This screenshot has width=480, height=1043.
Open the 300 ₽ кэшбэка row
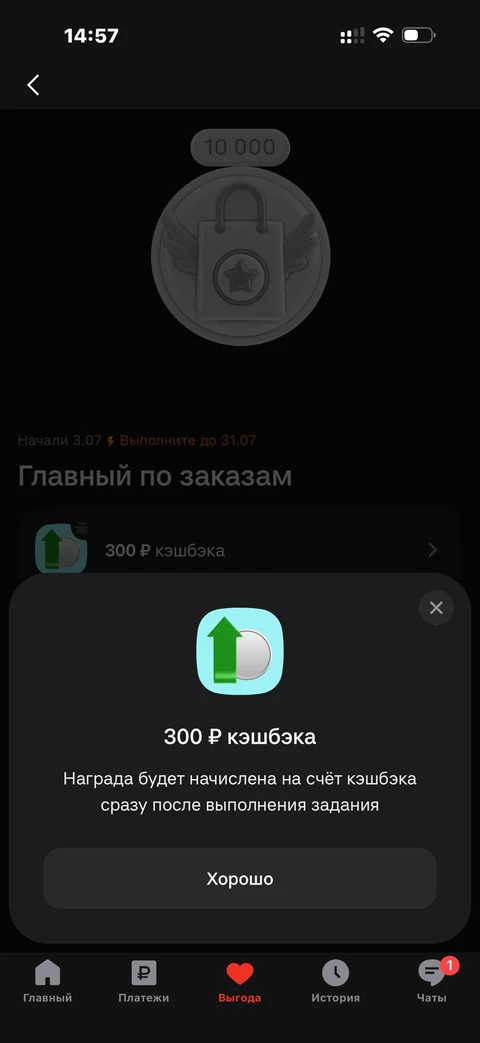click(x=240, y=549)
